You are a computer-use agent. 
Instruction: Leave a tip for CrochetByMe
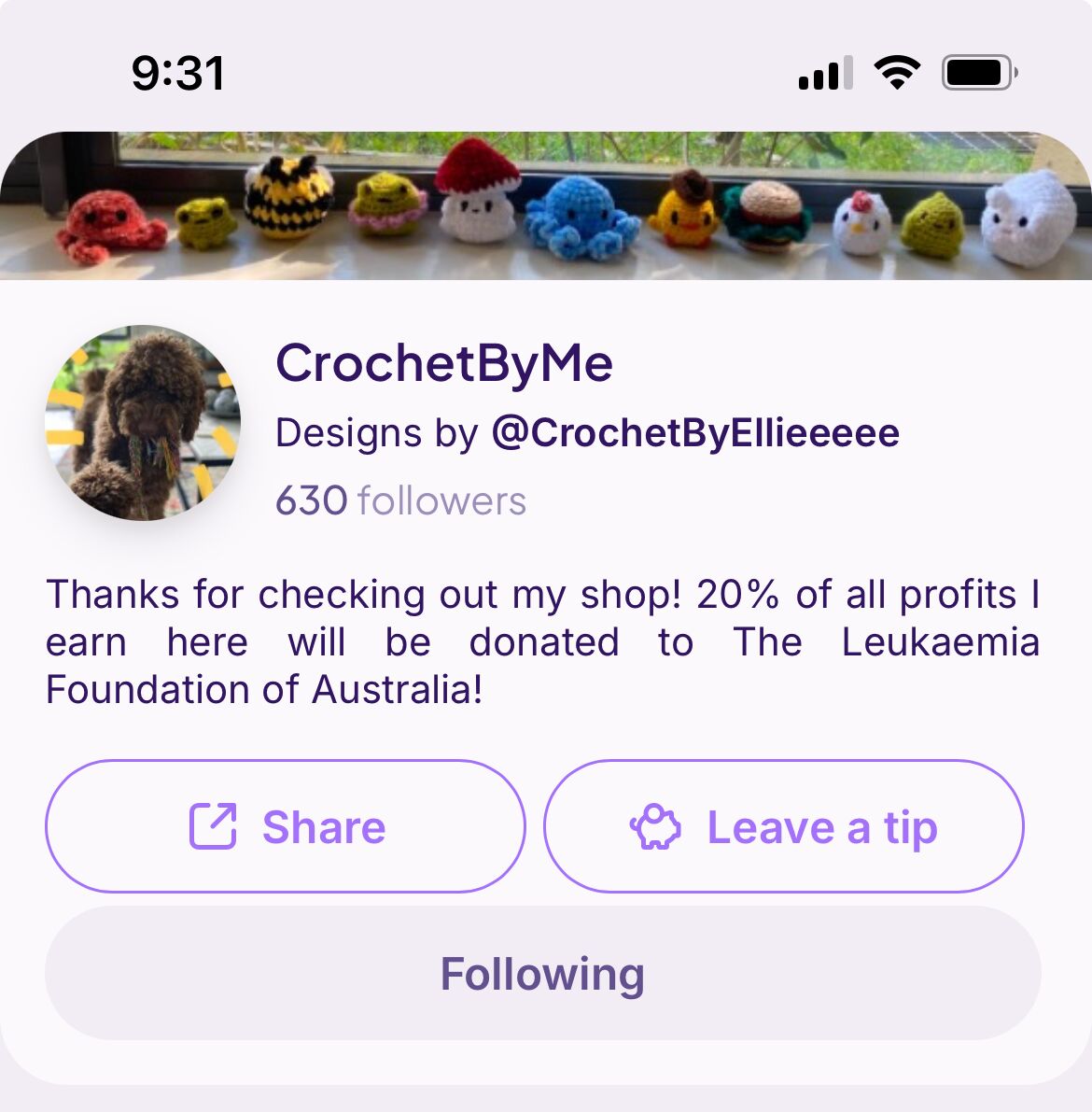pos(784,827)
